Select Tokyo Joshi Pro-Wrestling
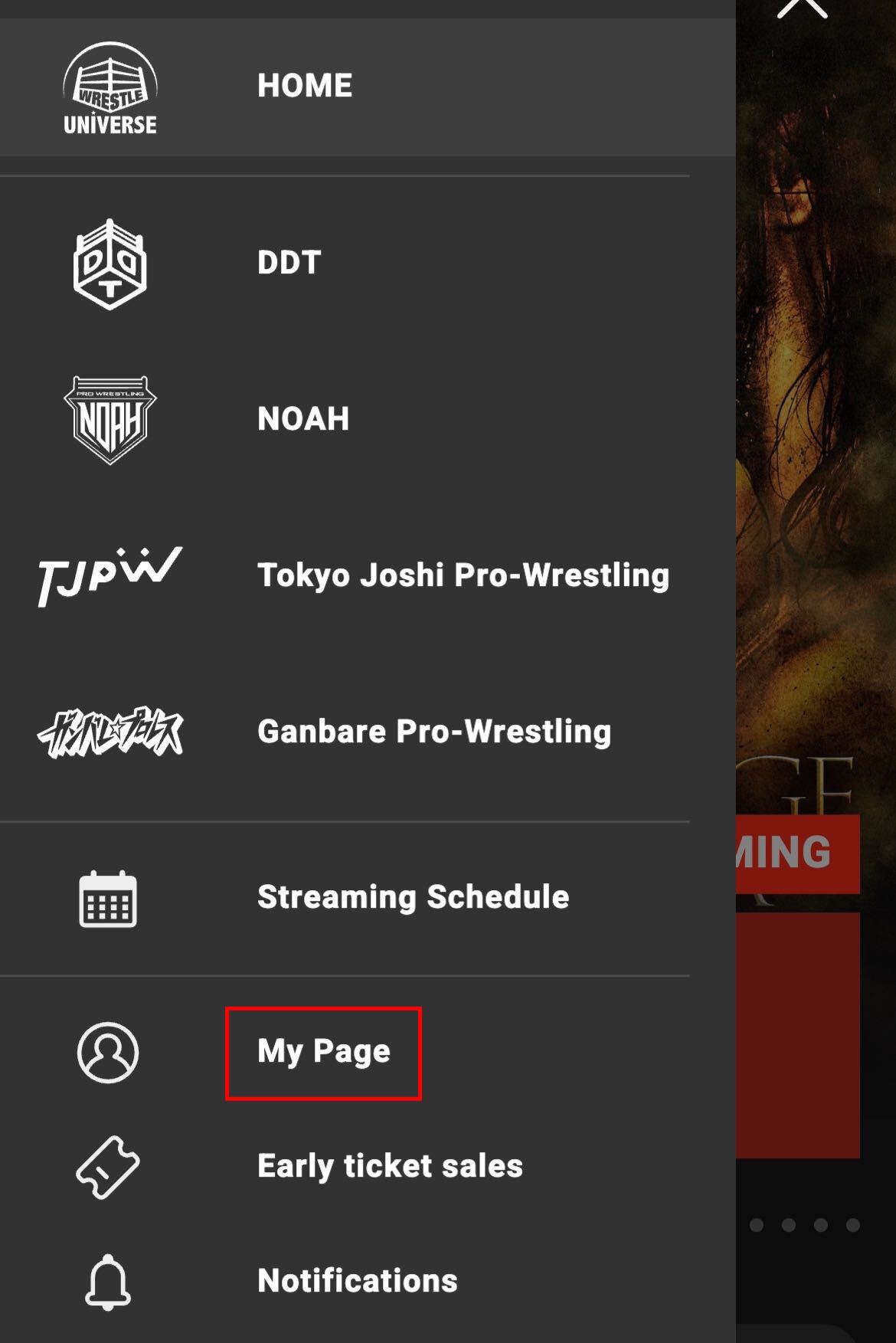This screenshot has height=1343, width=896. pyautogui.click(x=463, y=575)
